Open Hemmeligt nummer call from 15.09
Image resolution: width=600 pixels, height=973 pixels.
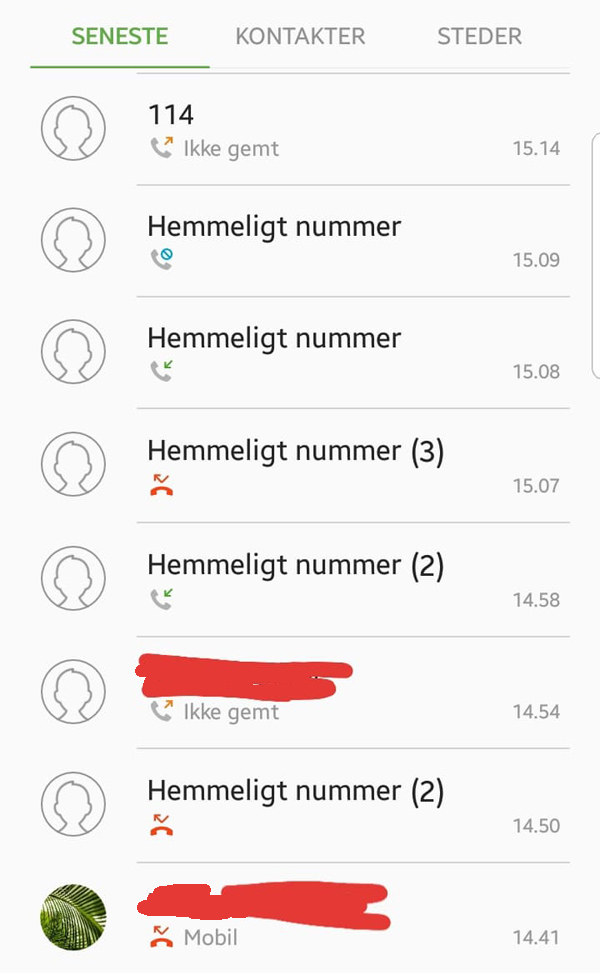(340, 241)
